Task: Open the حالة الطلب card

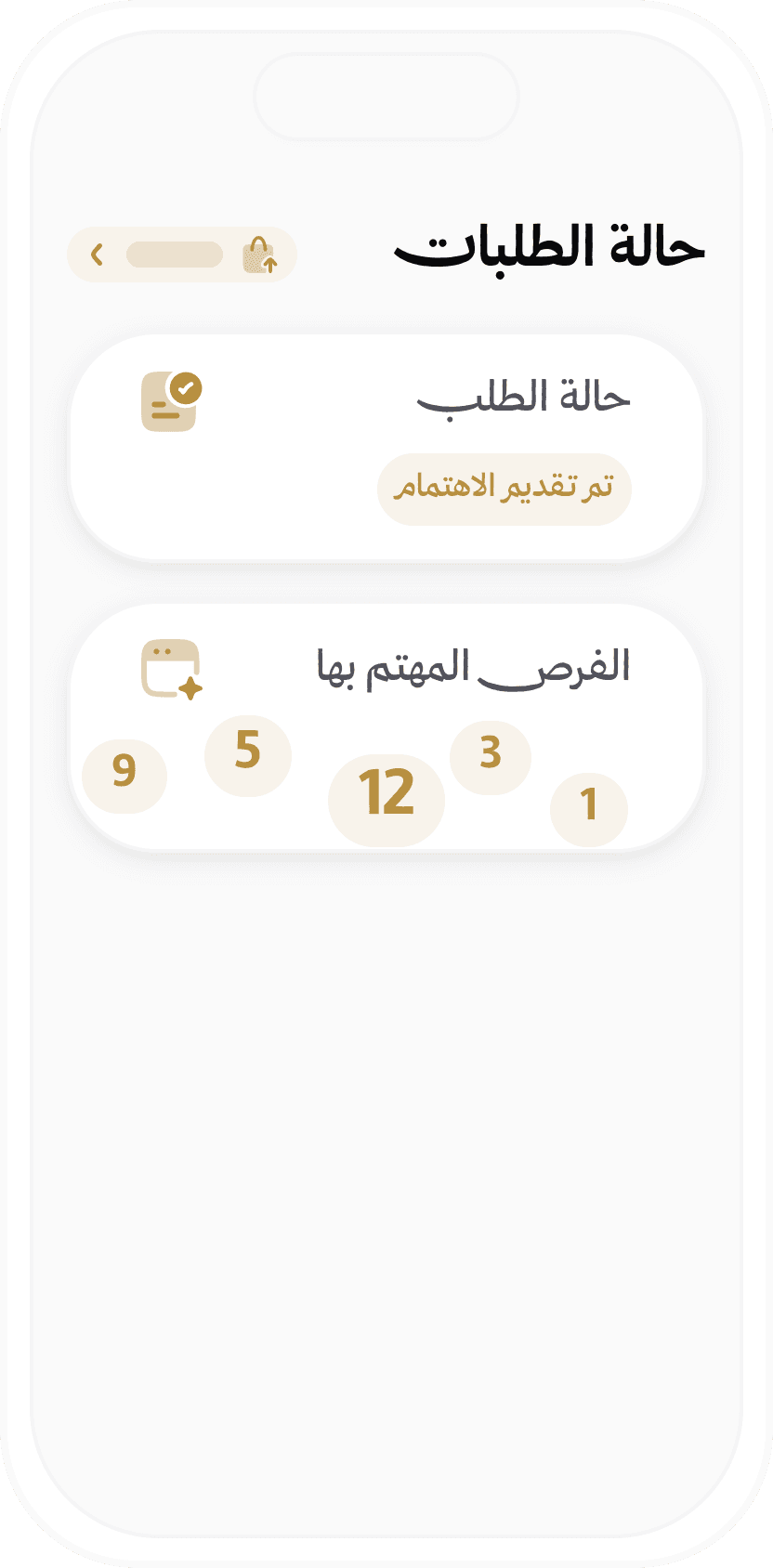Action: pyautogui.click(x=386, y=449)
